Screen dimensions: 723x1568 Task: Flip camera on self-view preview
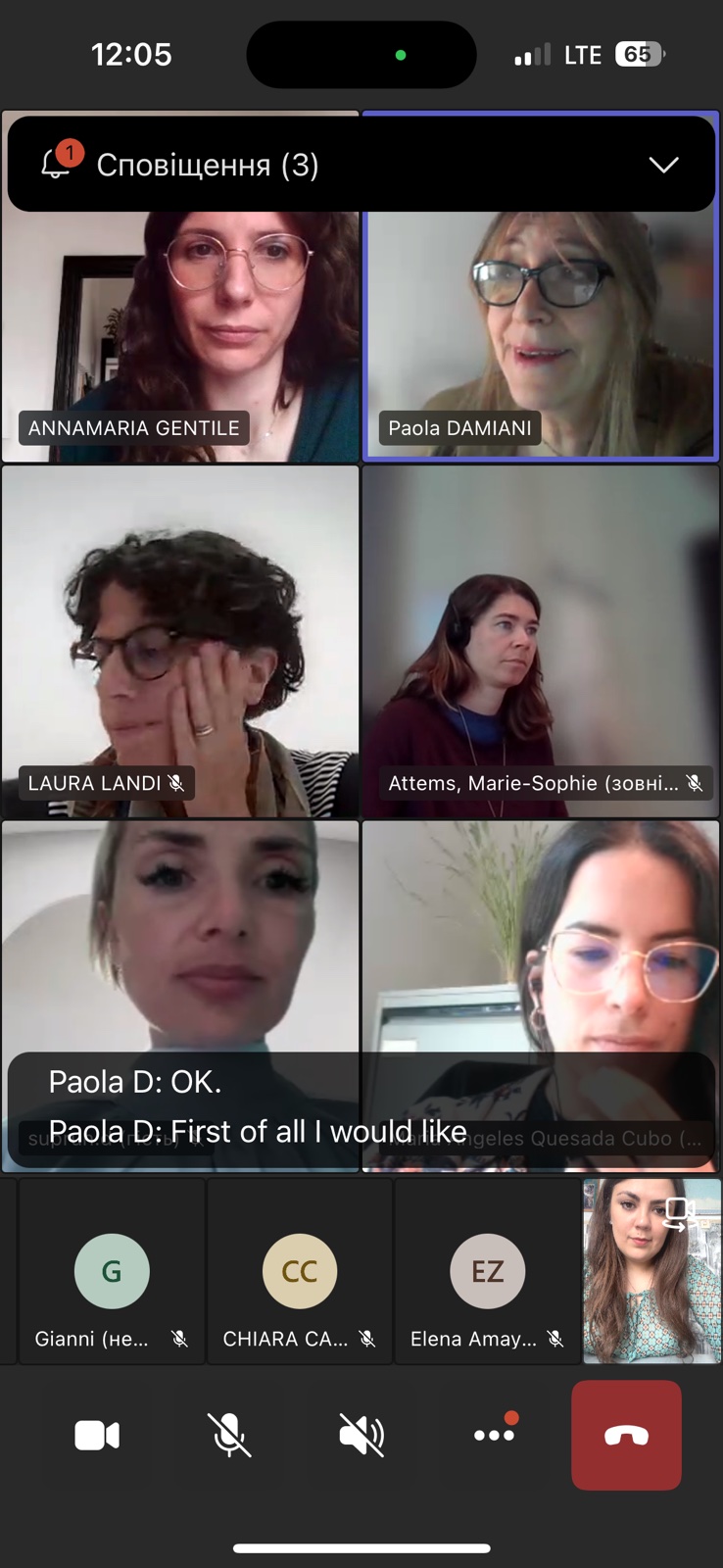[x=679, y=1212]
